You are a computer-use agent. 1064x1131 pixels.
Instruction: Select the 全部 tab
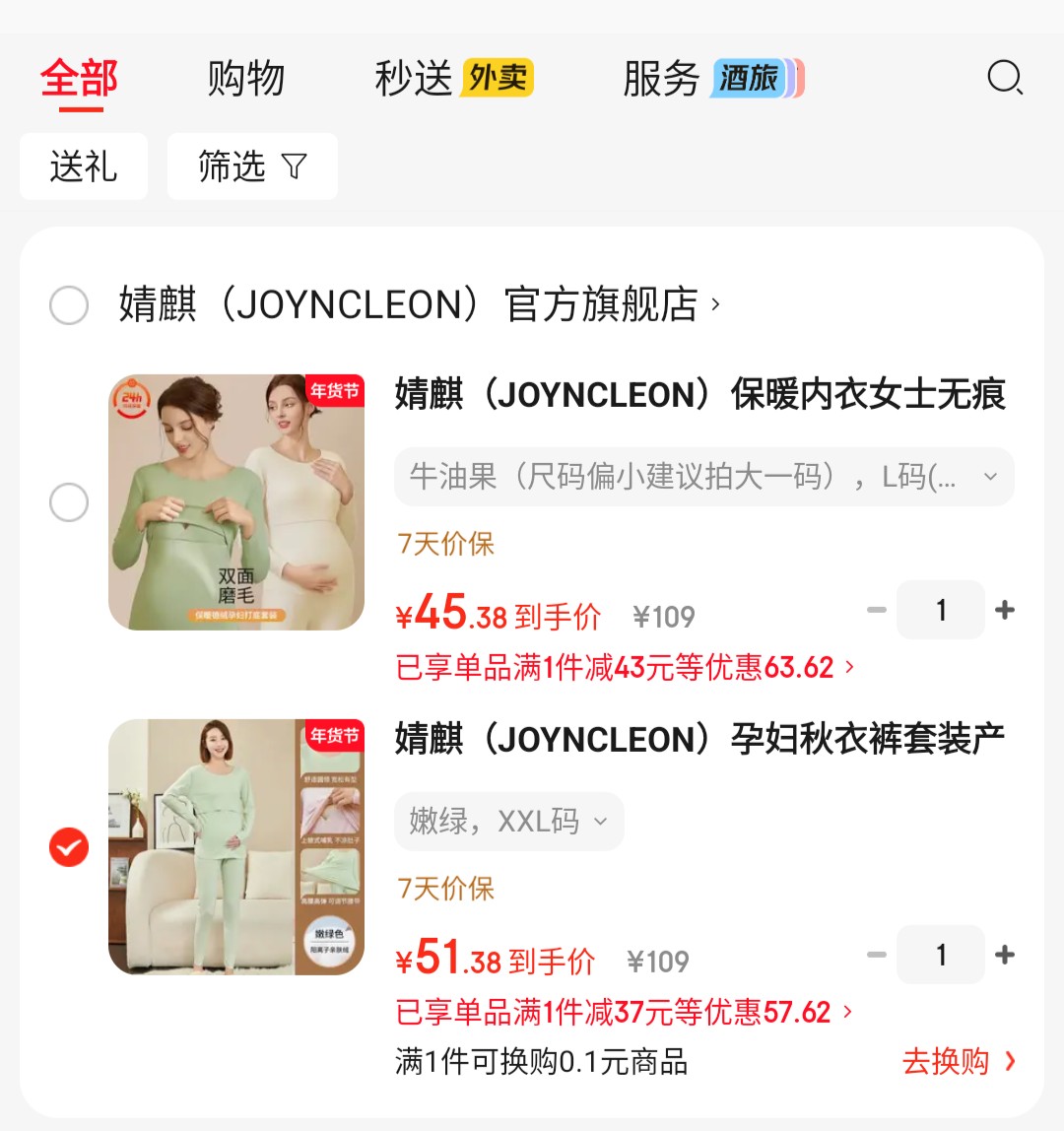[79, 79]
